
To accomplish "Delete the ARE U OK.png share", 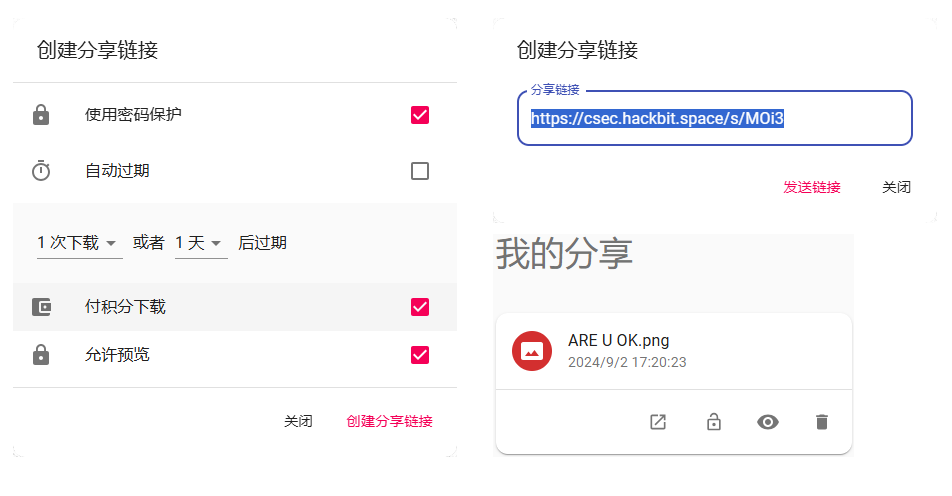I will (x=822, y=422).
